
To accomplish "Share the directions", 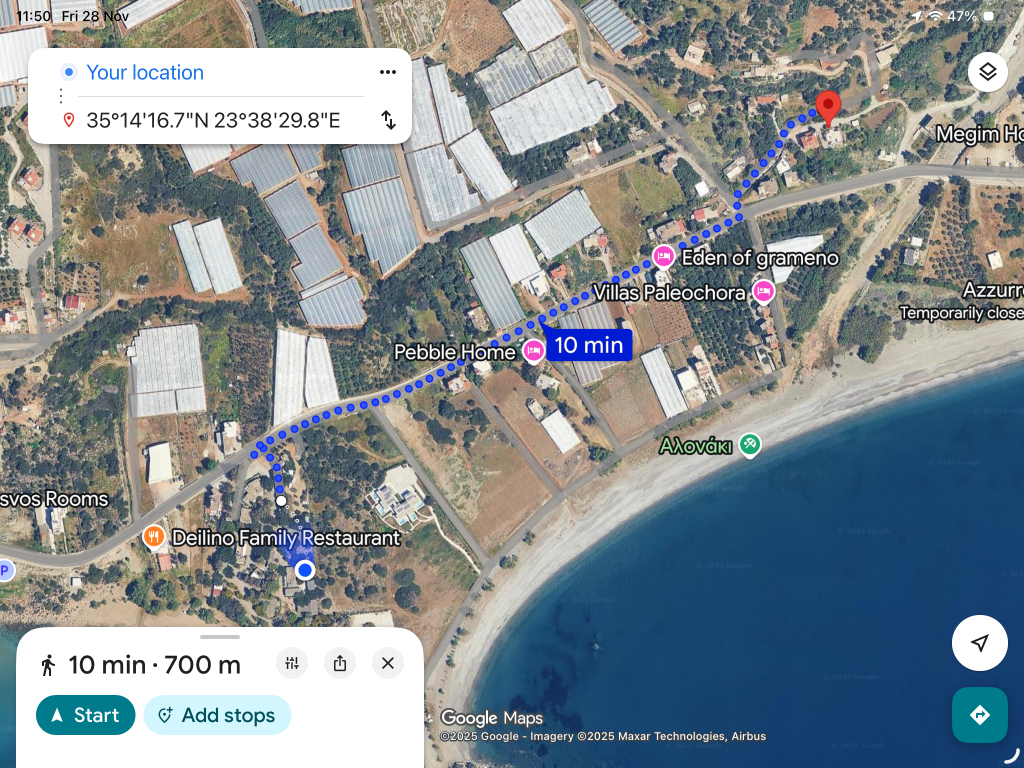I will tap(340, 663).
